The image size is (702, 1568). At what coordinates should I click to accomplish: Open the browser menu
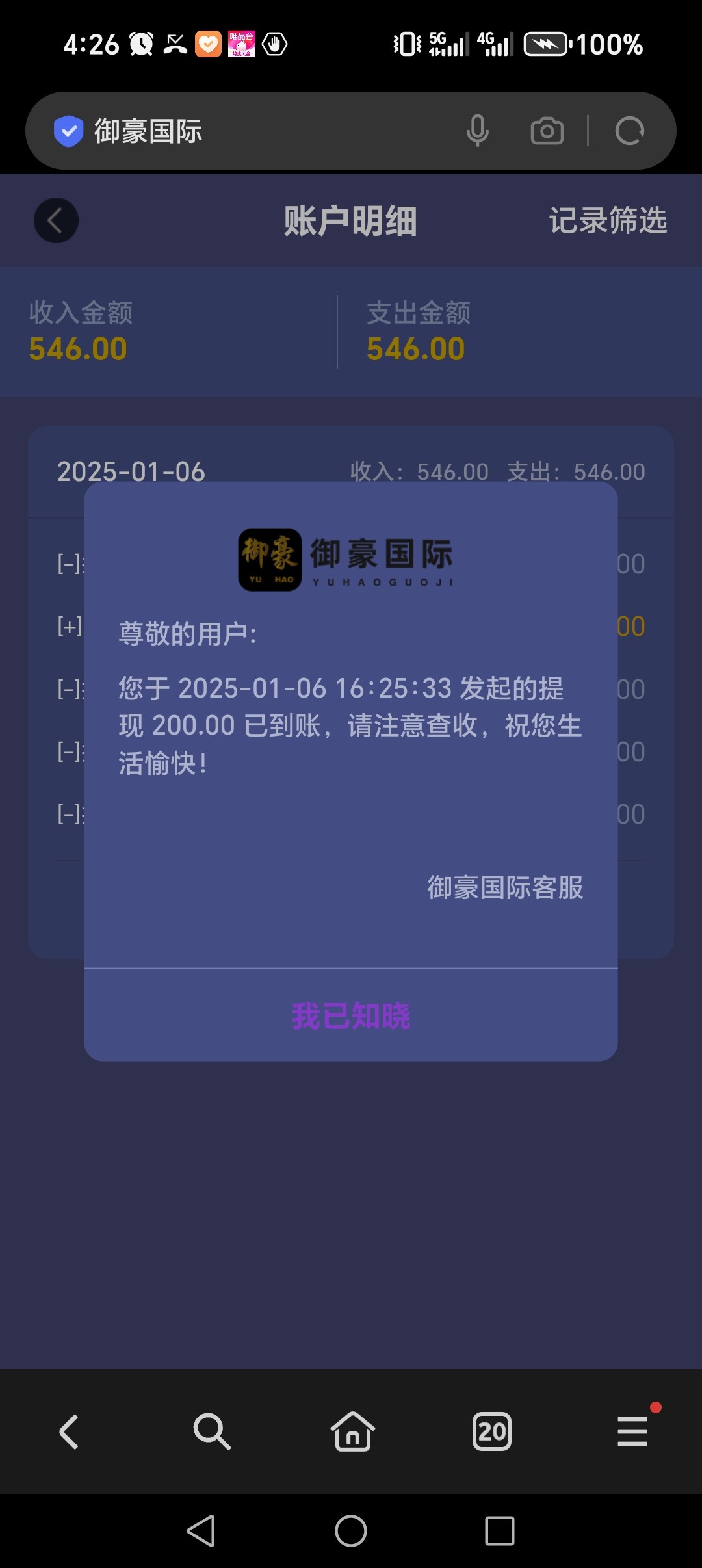coord(632,1431)
